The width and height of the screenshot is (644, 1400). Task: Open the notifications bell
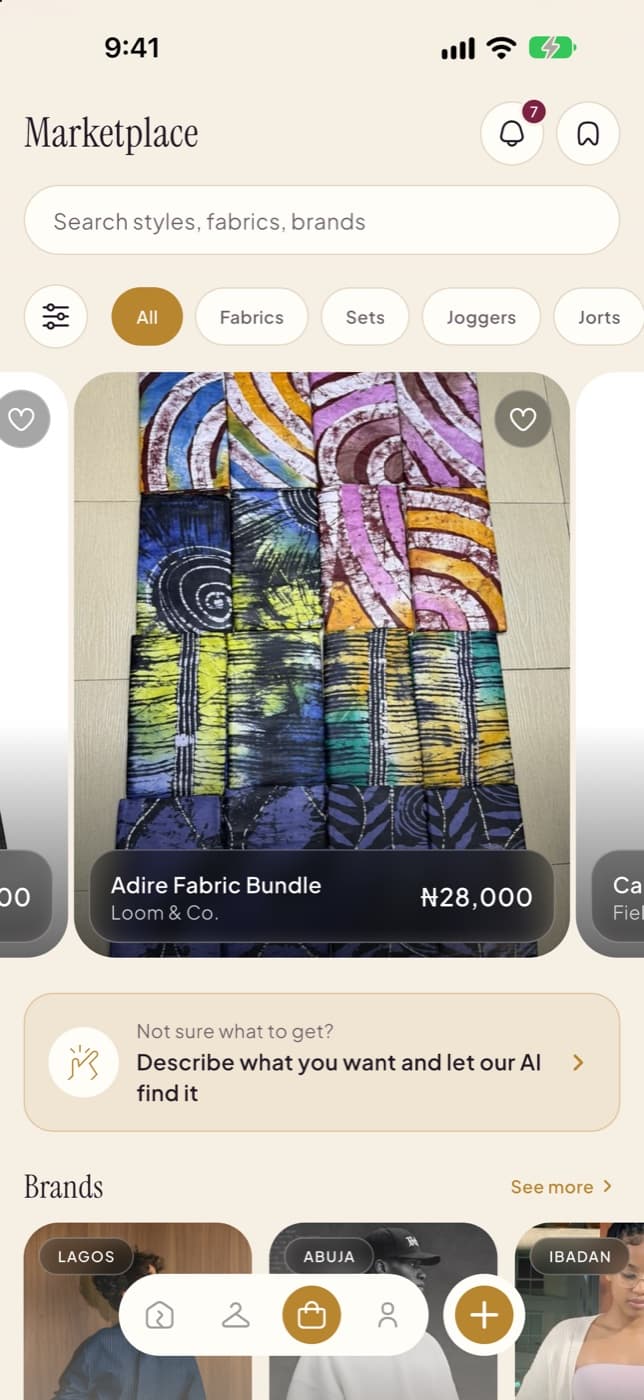click(x=512, y=133)
